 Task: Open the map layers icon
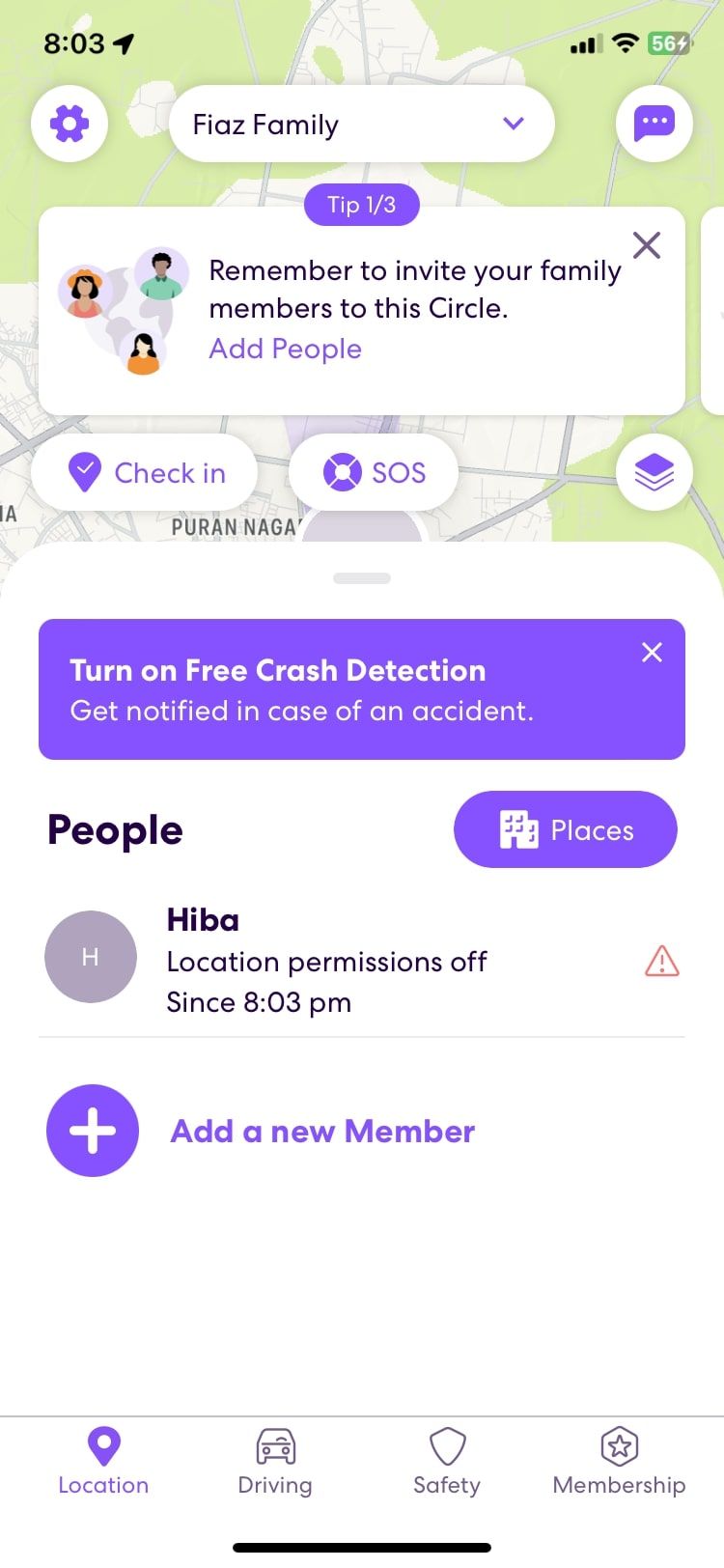(x=654, y=472)
